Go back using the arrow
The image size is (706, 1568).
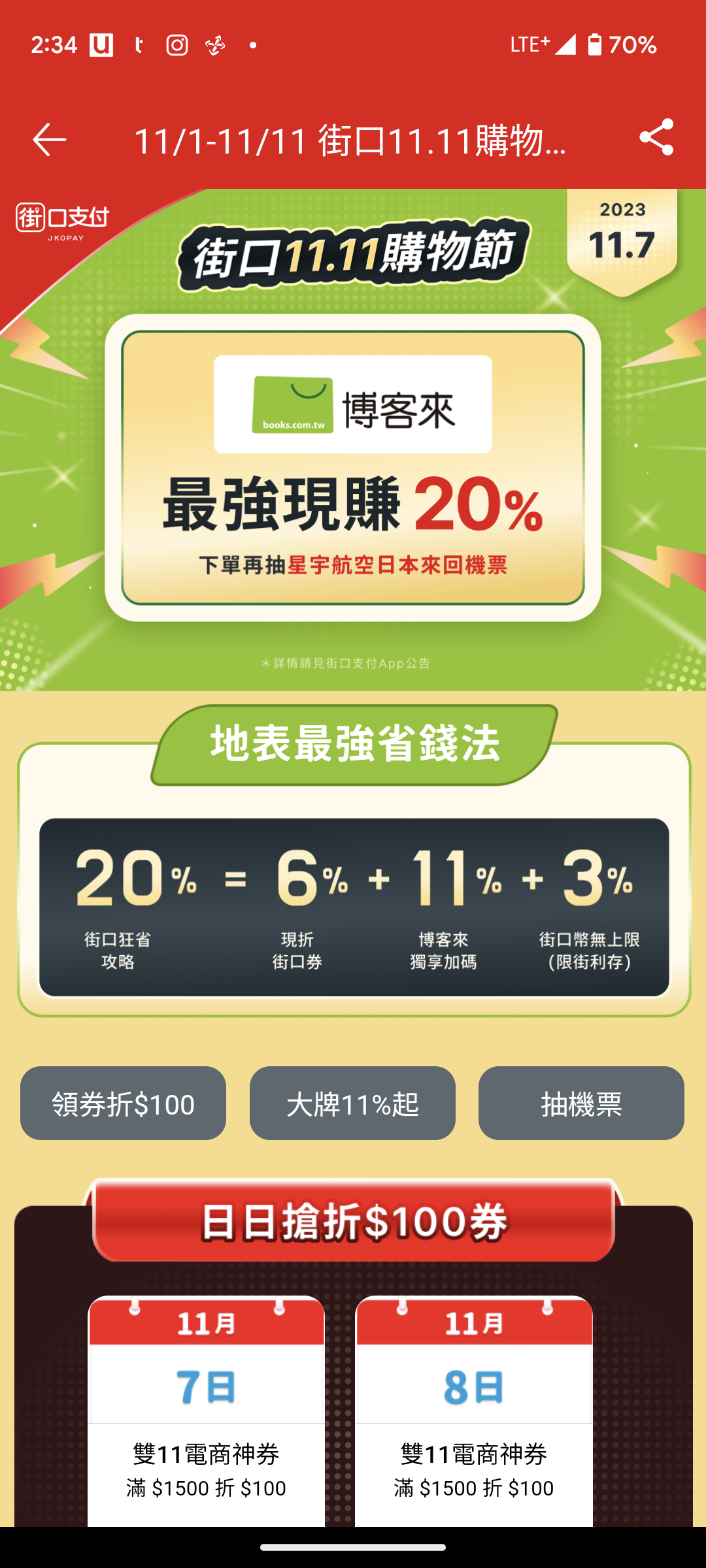tap(50, 139)
